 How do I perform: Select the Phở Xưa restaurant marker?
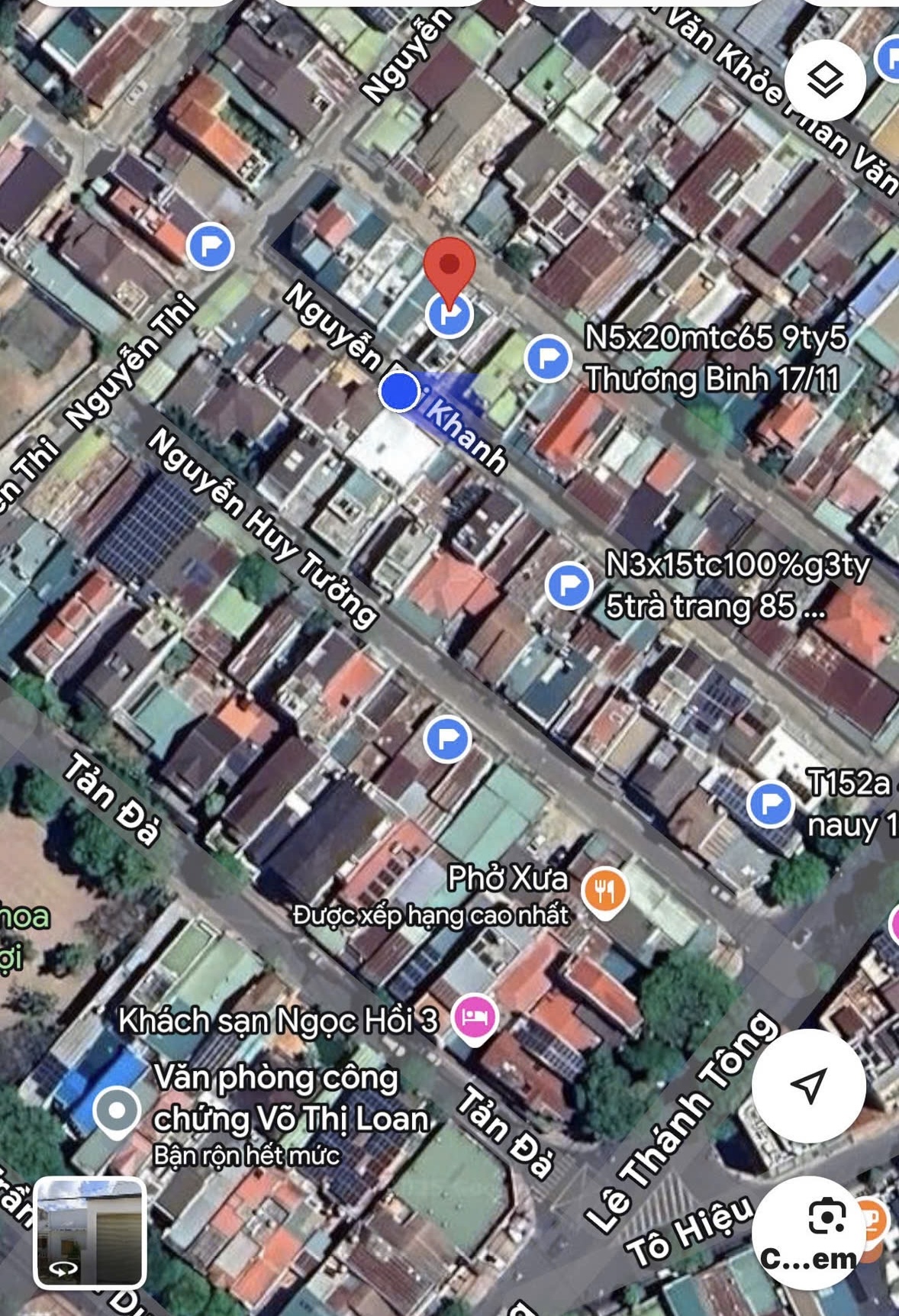click(604, 890)
